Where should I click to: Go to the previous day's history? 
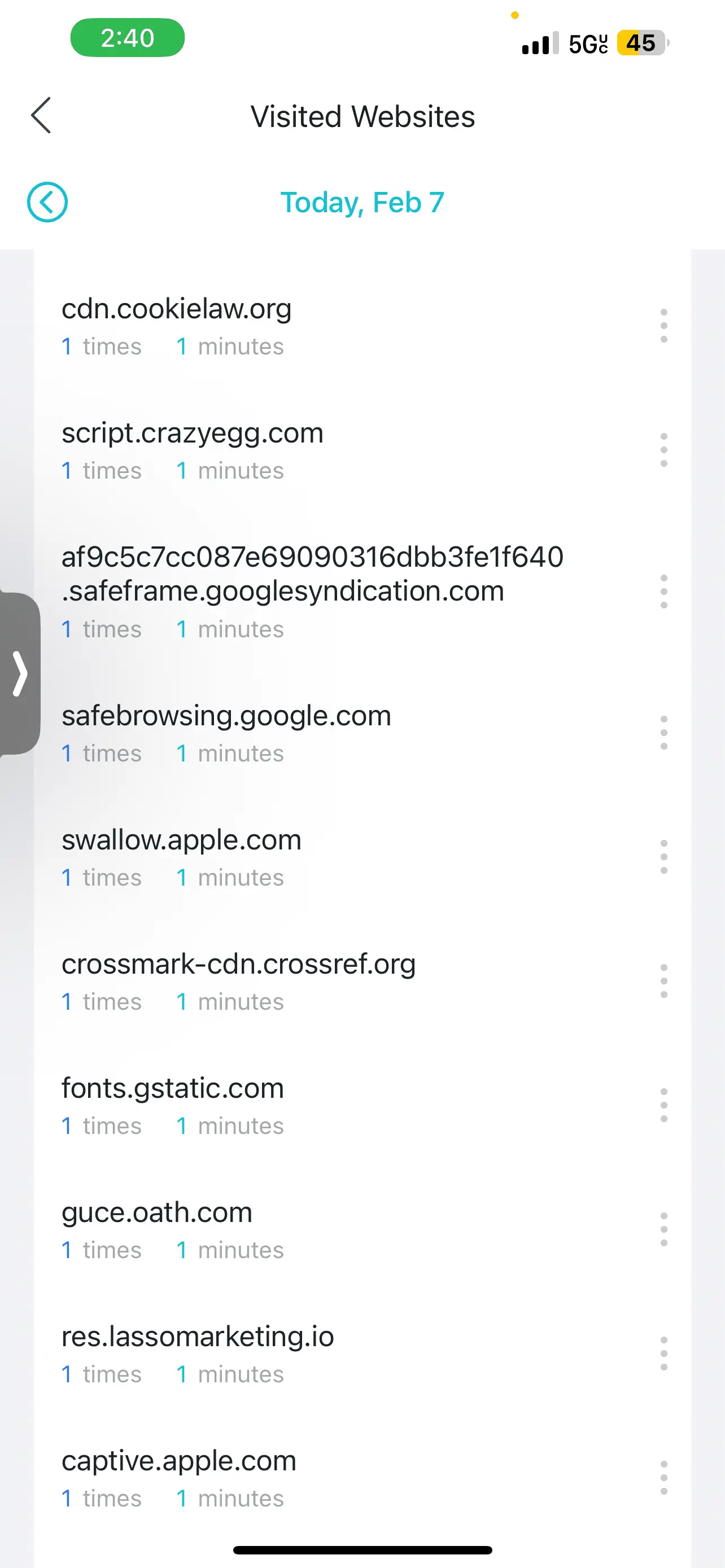point(47,202)
